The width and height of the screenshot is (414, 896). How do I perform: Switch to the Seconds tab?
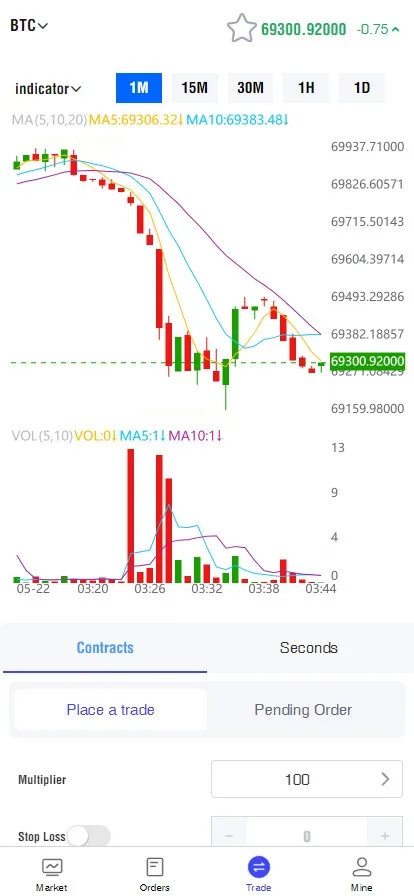pyautogui.click(x=309, y=648)
